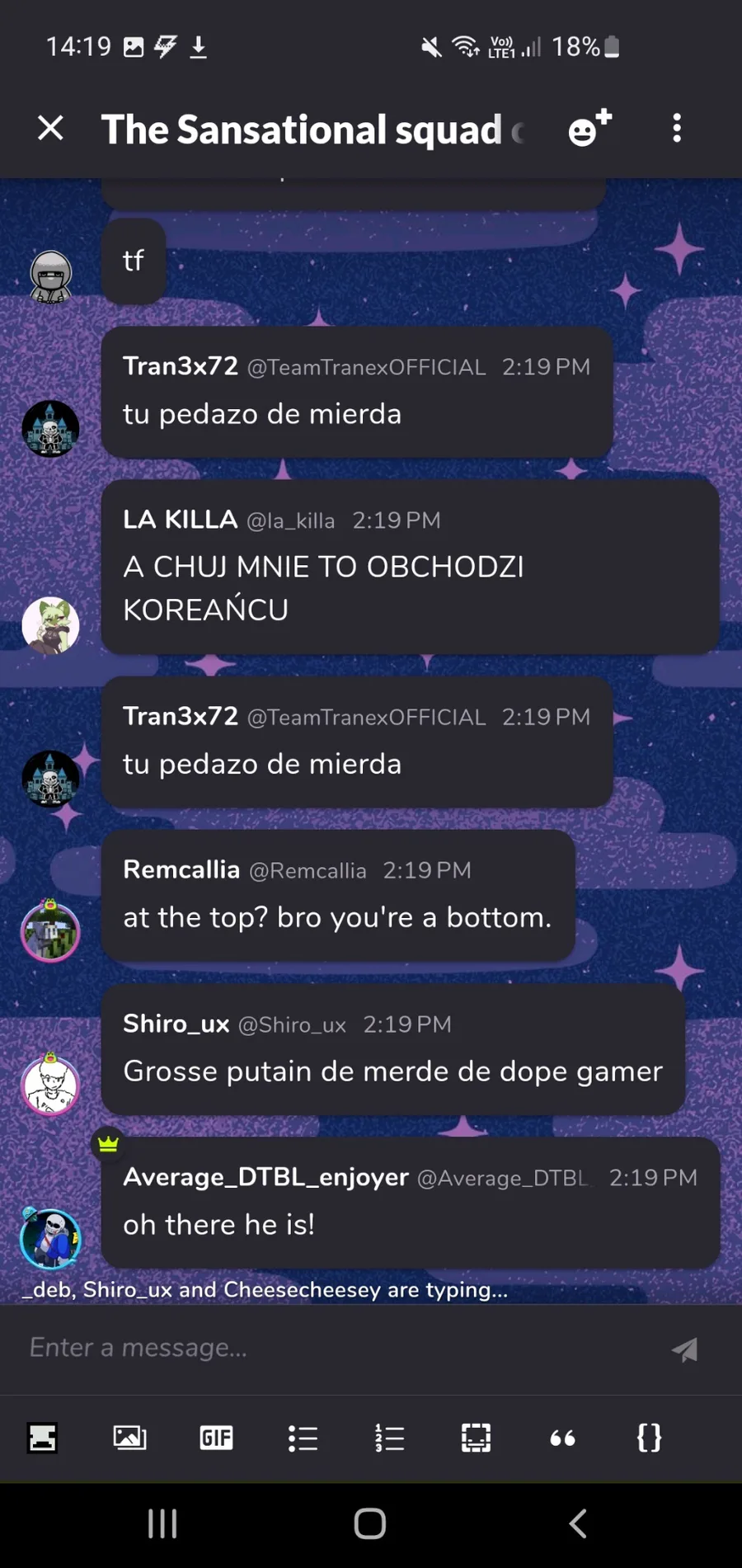Open Average_DTBL_enjoyer's avatar
Screen dimensions: 742x1568
(50, 1239)
